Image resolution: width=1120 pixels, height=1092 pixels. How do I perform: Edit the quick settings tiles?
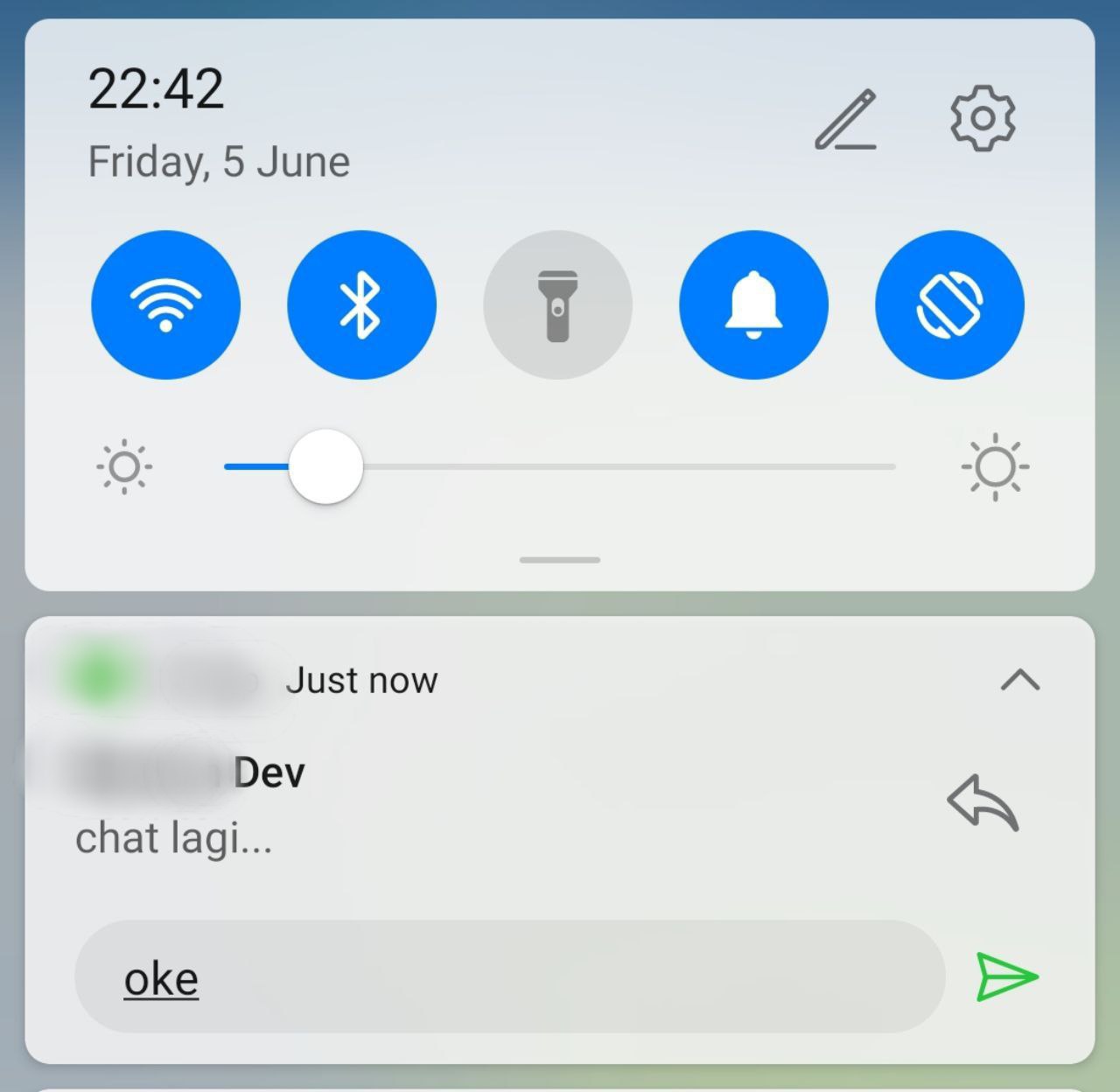point(845,120)
